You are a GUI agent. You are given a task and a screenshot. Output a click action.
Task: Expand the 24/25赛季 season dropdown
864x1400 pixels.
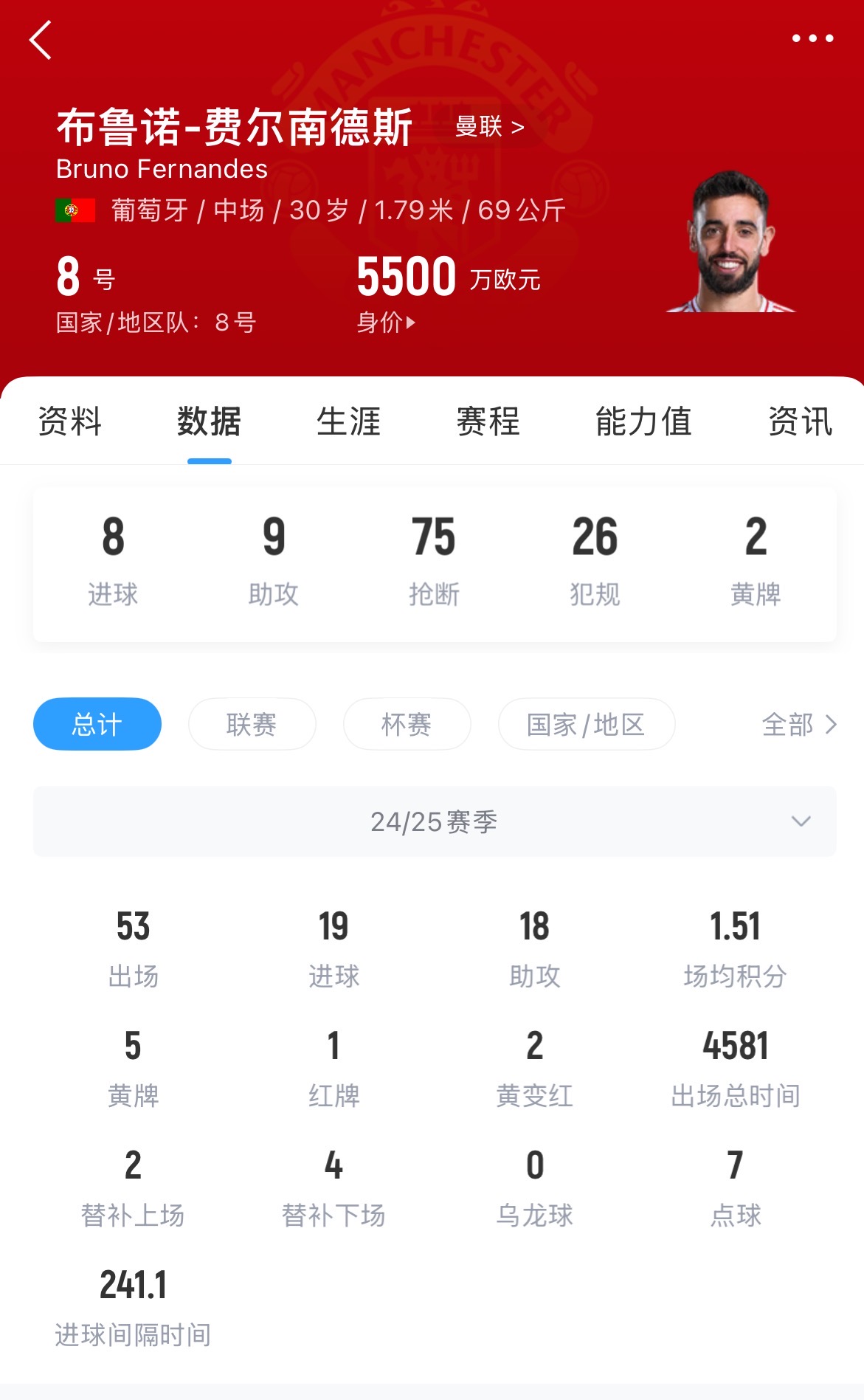click(435, 821)
